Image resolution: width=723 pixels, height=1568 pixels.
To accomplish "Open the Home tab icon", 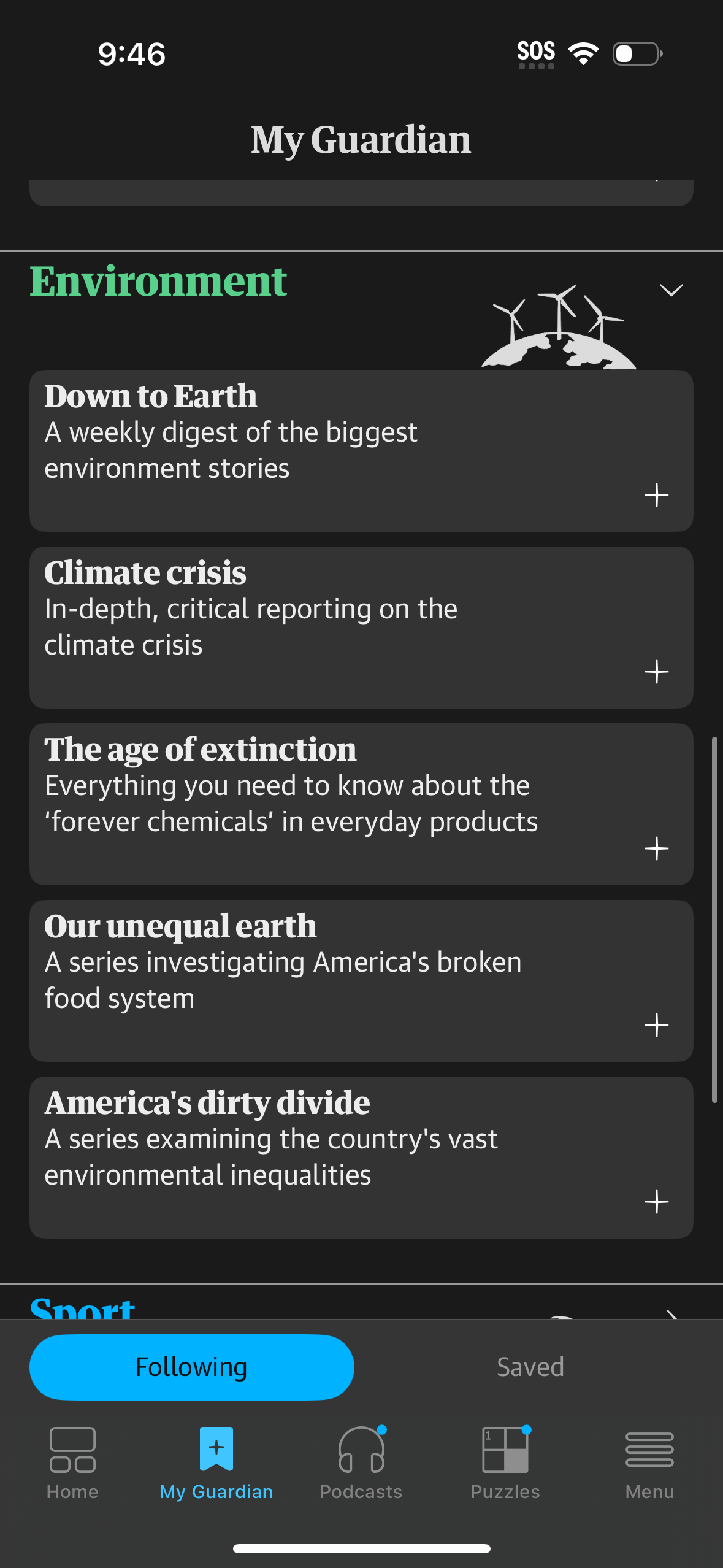I will (72, 1472).
